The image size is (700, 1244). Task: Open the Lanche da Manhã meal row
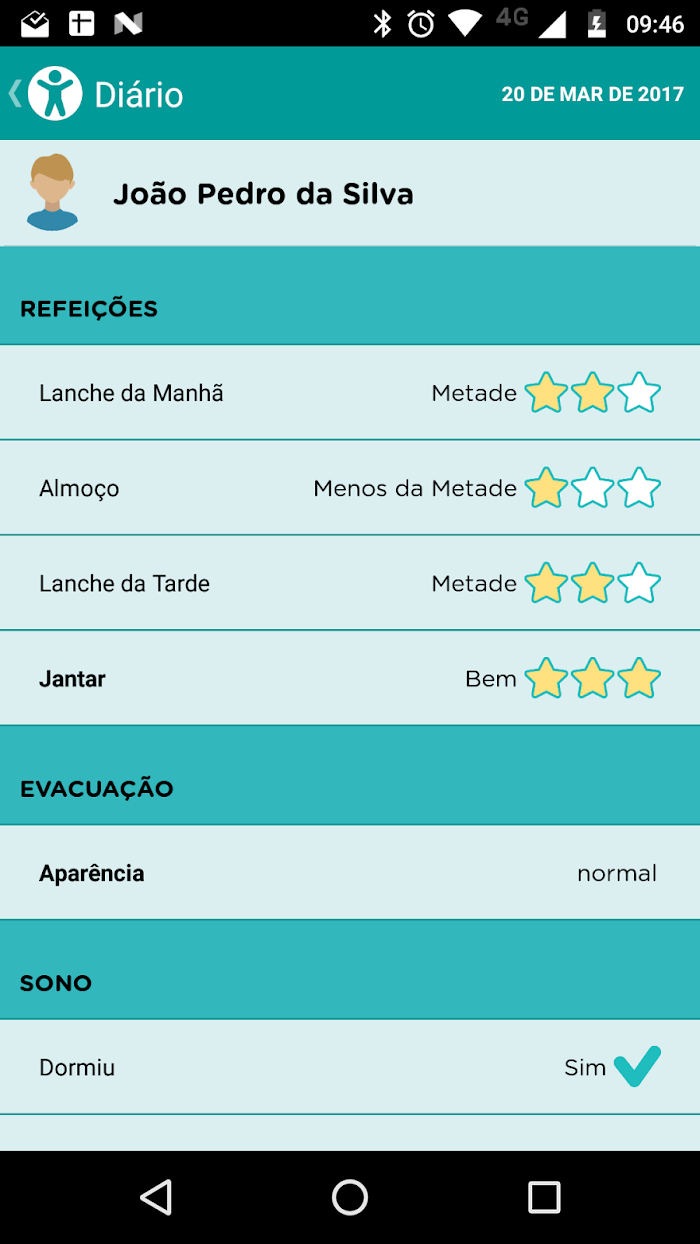pyautogui.click(x=350, y=393)
